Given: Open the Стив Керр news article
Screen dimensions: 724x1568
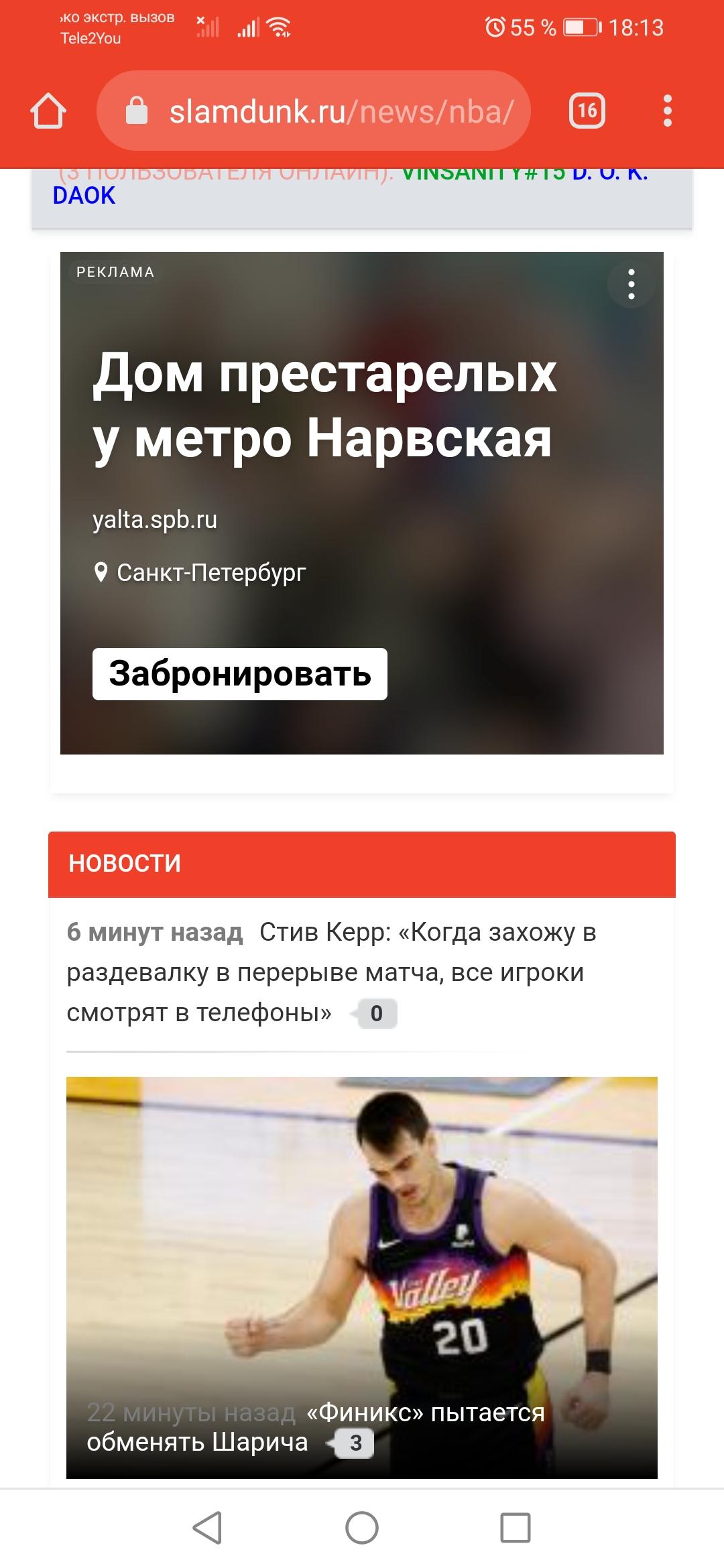Looking at the screenshot, I should 331,972.
